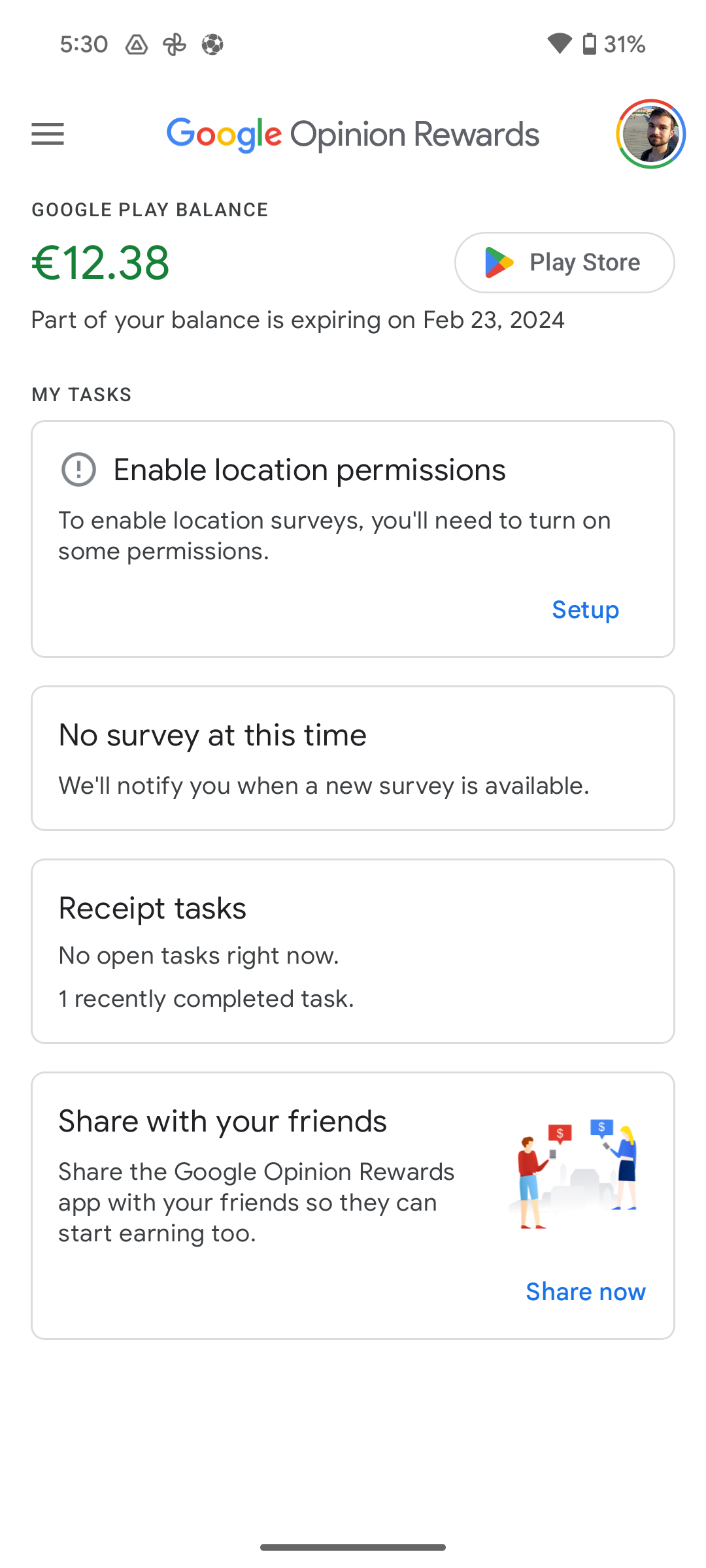Tap the €12.38 Play balance amount
Screen dimensions: 706x1568
point(99,262)
